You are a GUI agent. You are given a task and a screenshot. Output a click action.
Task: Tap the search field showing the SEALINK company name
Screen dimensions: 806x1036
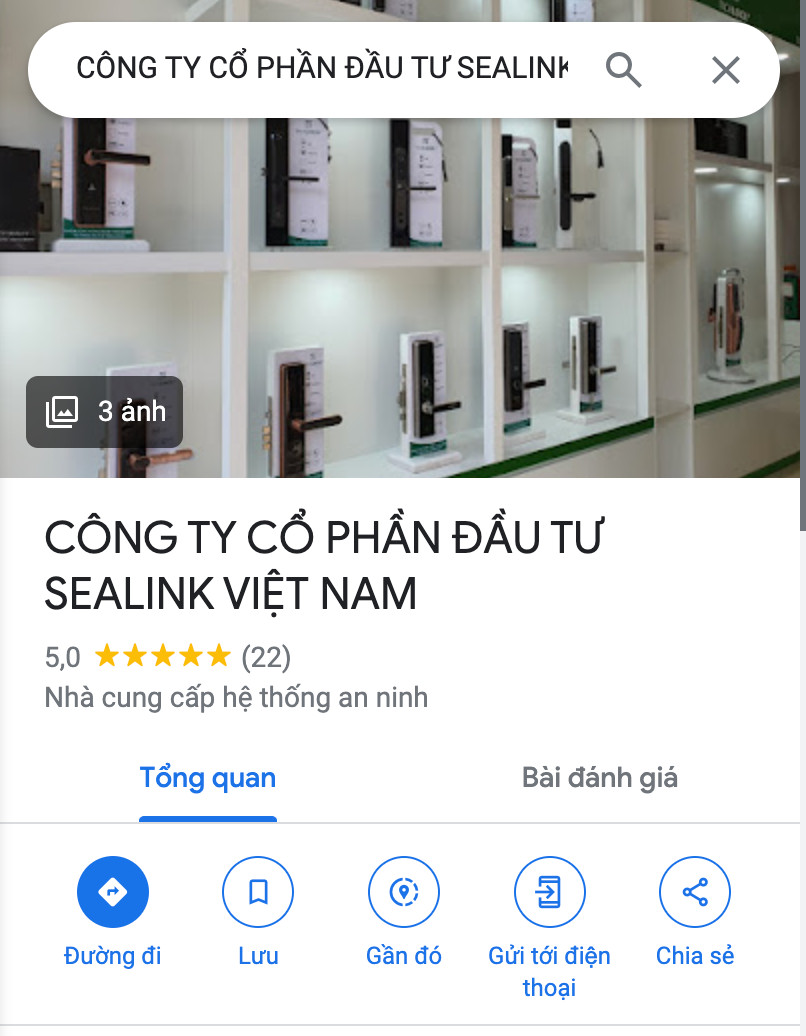tap(320, 70)
